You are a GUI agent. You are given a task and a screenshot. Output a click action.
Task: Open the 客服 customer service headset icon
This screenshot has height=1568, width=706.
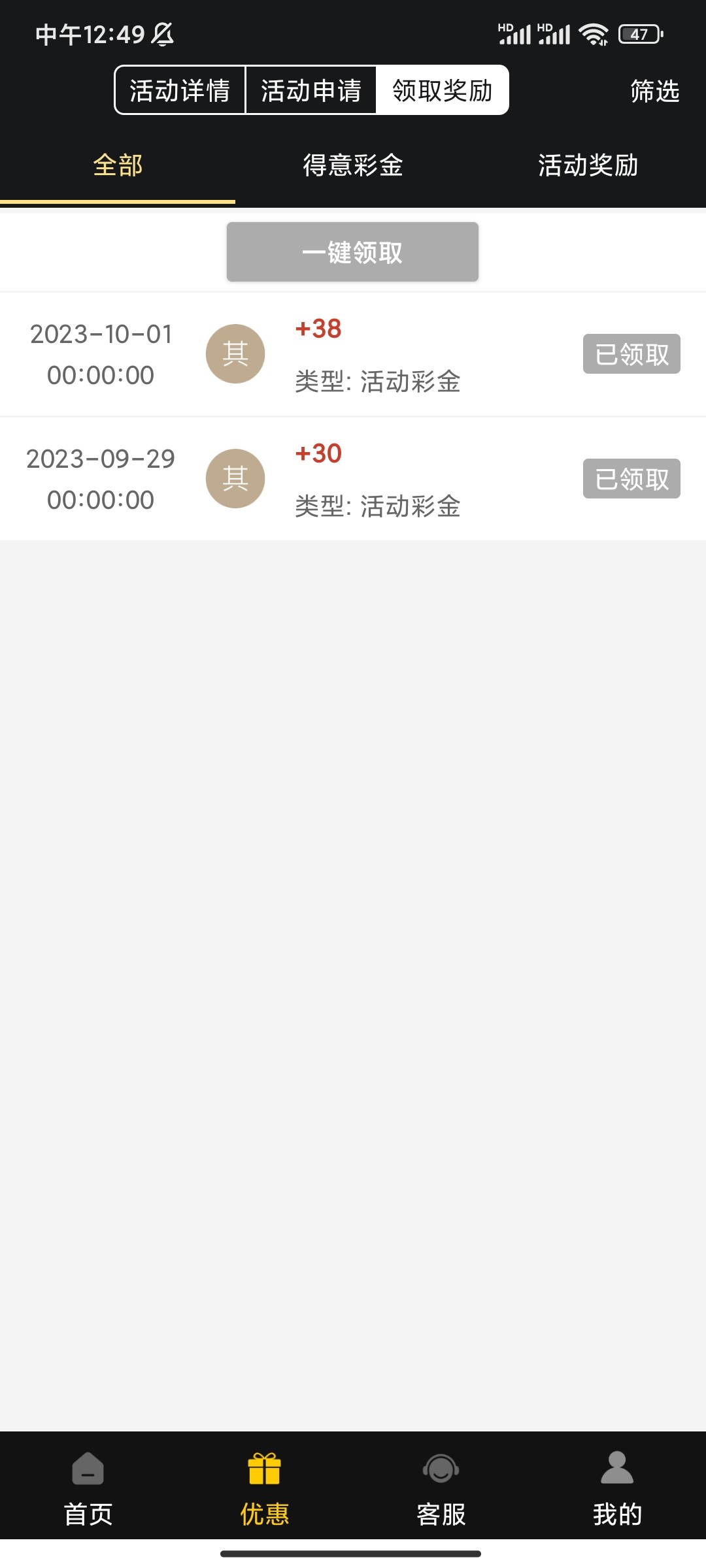pyautogui.click(x=441, y=1469)
